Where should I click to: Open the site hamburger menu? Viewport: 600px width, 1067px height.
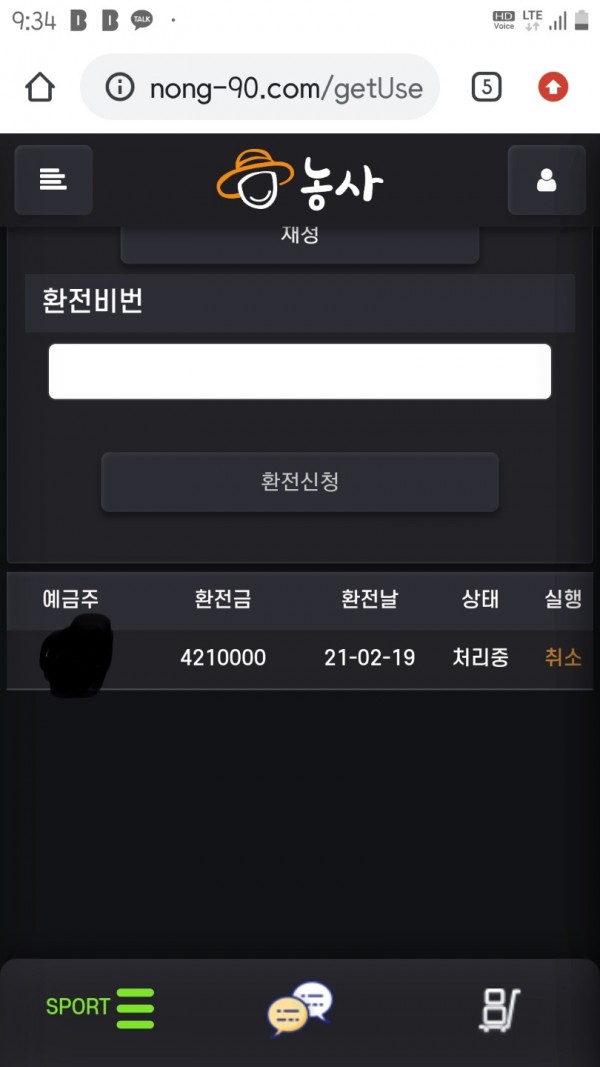tap(53, 180)
